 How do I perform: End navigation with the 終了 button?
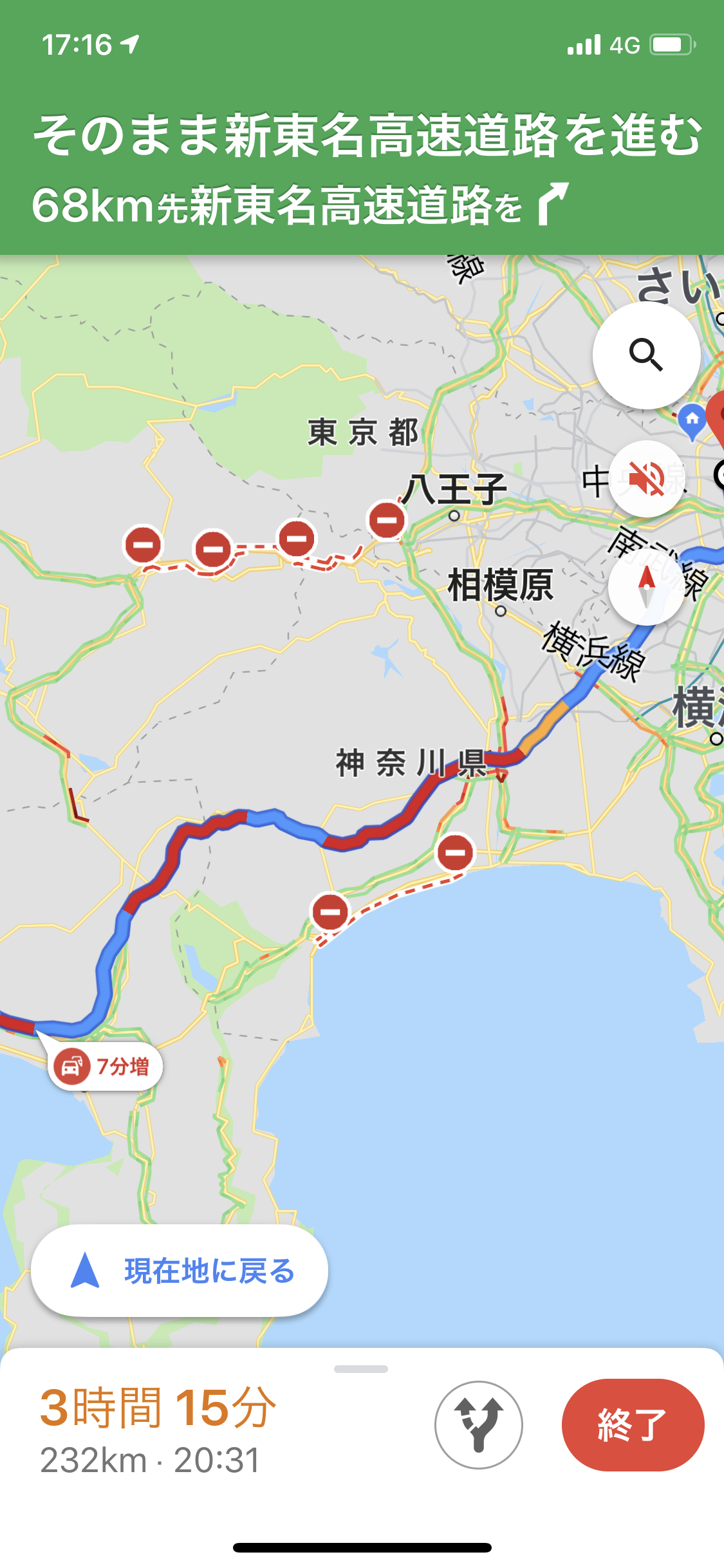tap(633, 1425)
